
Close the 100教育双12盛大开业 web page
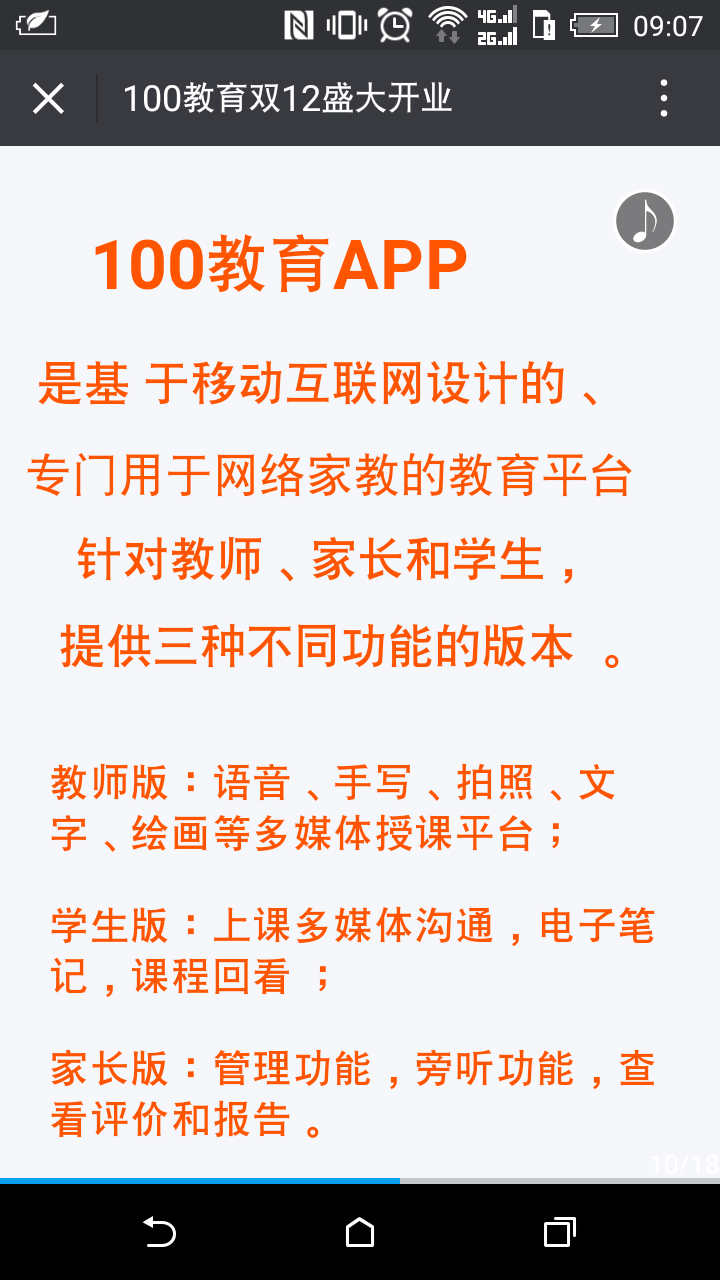coord(48,99)
